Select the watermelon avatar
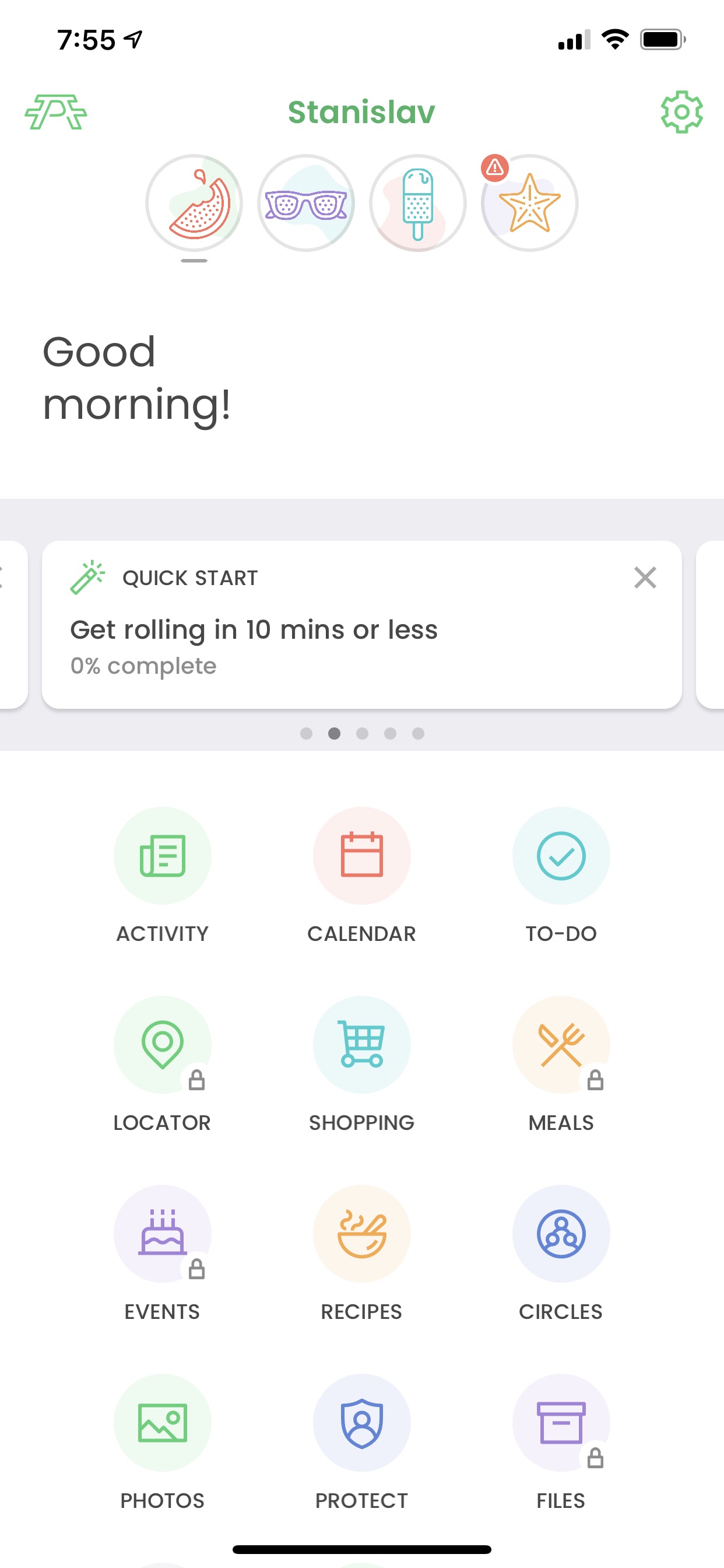Screen dimensions: 724x1568 pos(194,202)
